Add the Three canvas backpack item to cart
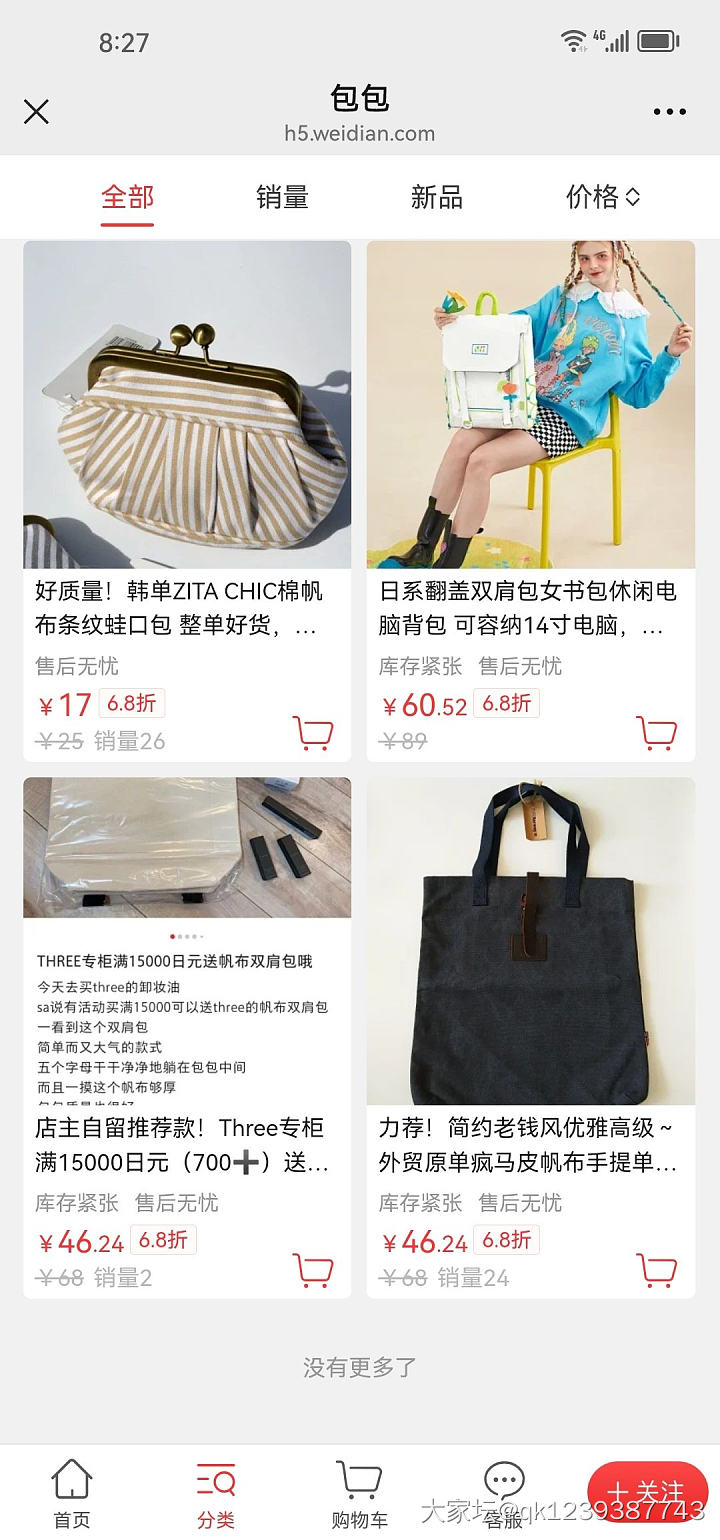This screenshot has width=720, height=1540. (314, 1269)
